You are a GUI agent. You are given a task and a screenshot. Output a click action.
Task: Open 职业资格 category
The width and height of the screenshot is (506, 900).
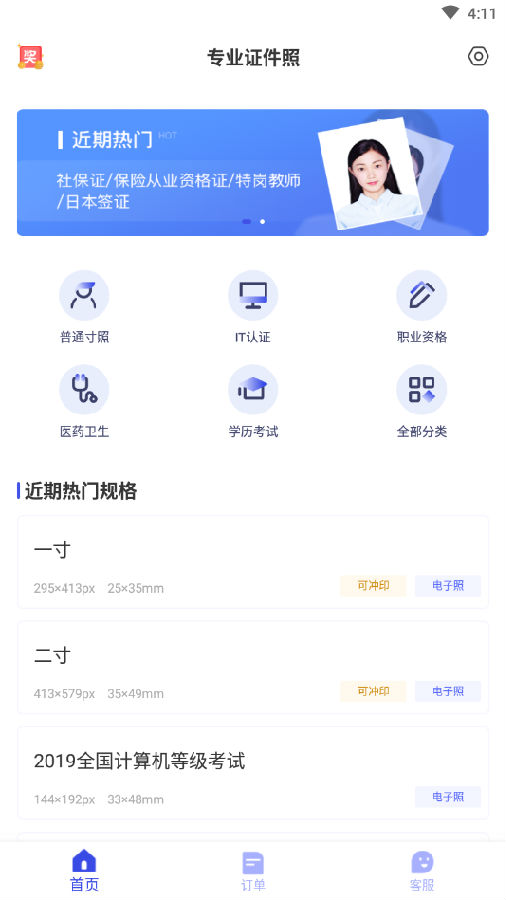422,307
